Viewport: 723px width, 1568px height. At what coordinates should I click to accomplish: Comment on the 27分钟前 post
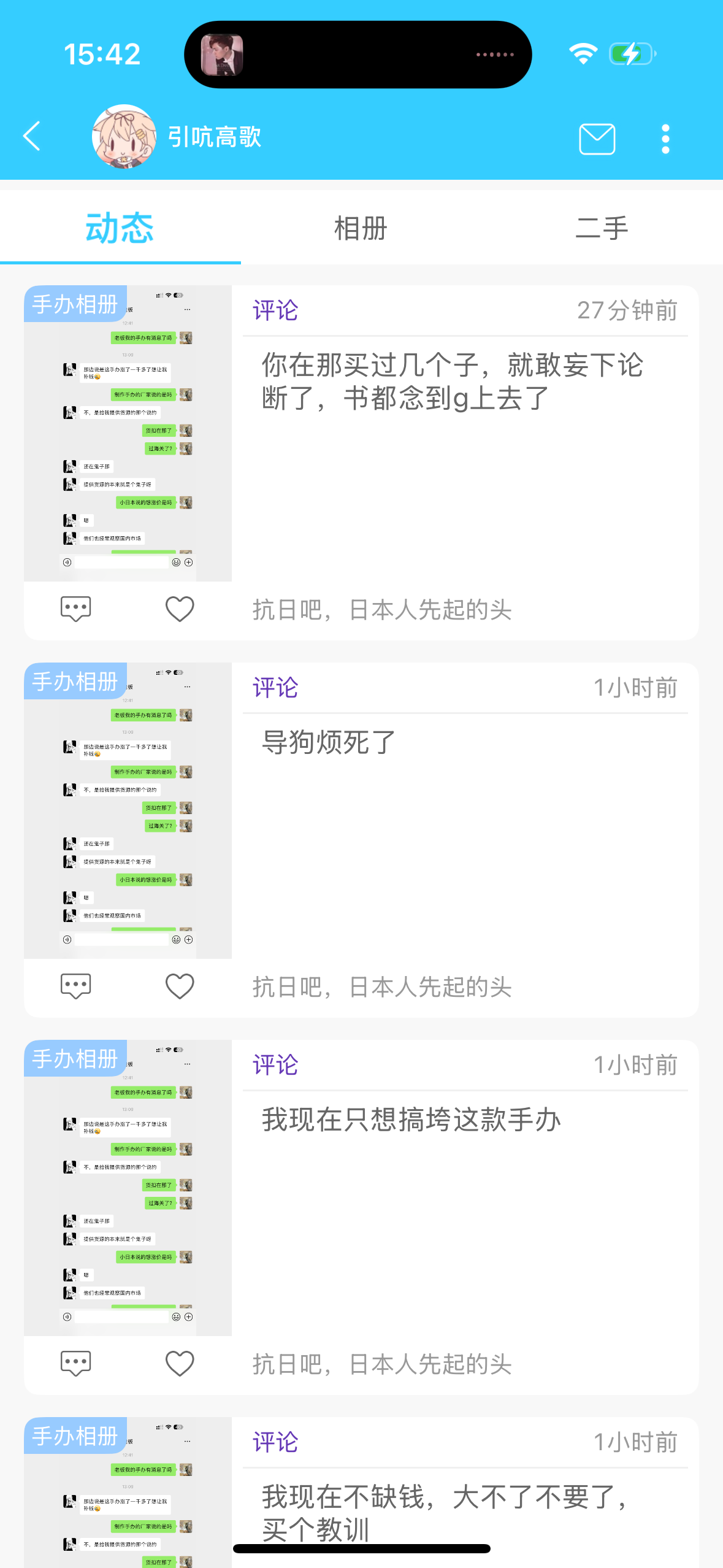click(76, 609)
